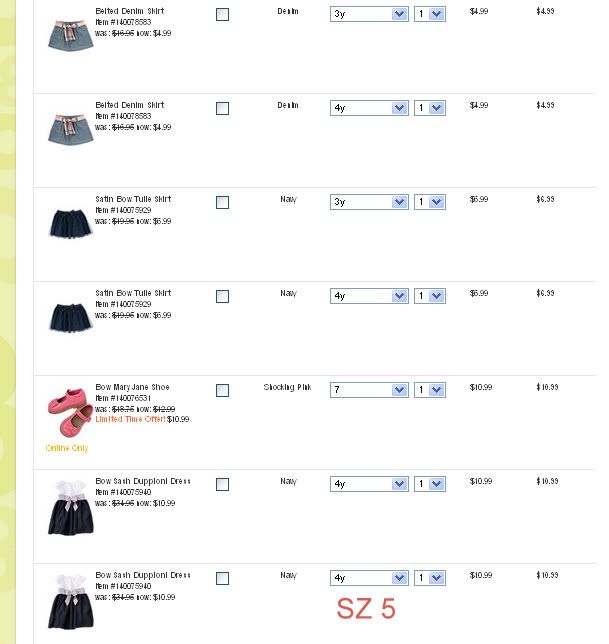
Task: Open quantity dropdown for the 3y Tulle Skirt
Action: click(430, 202)
